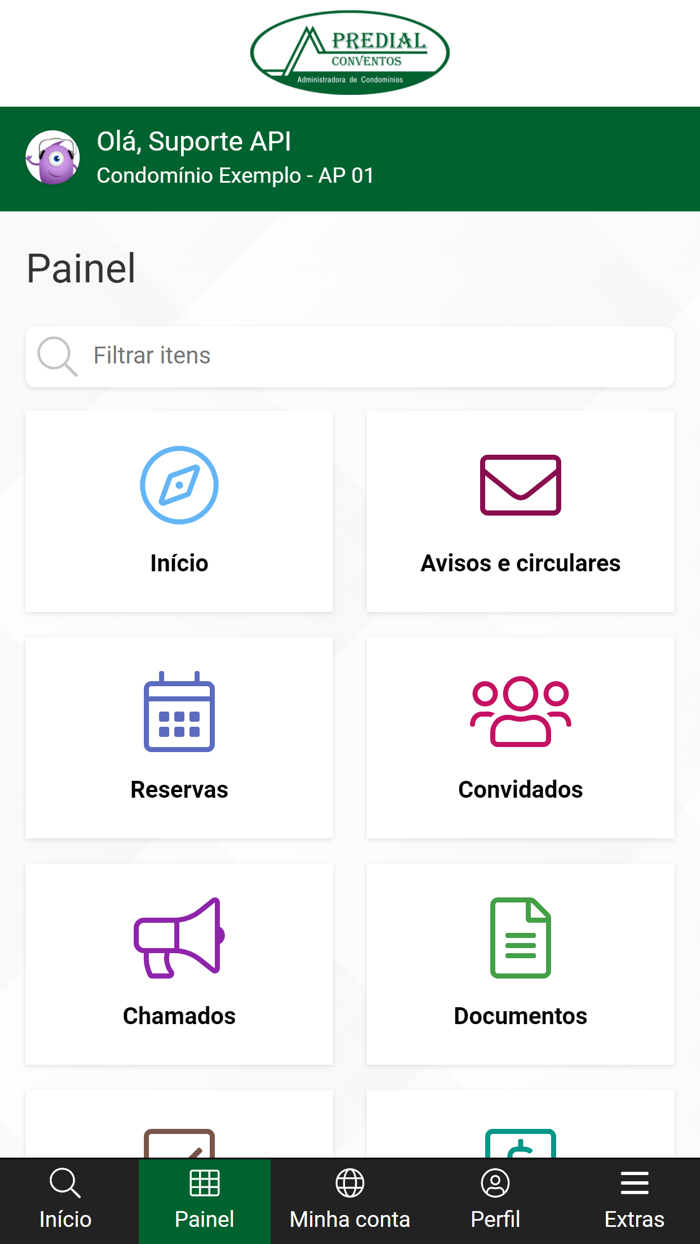Select the Painel tab

coord(204,1200)
